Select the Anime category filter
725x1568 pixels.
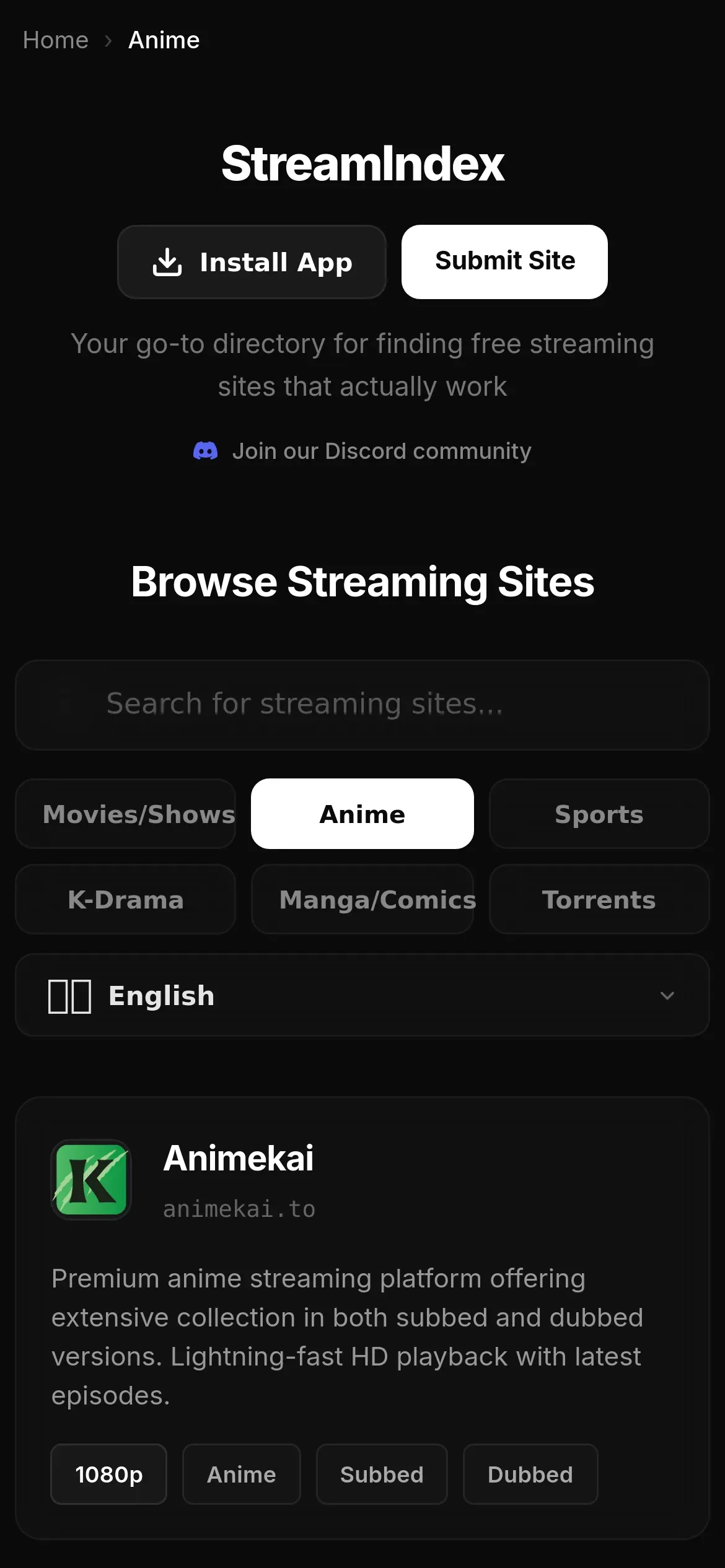[x=362, y=814]
